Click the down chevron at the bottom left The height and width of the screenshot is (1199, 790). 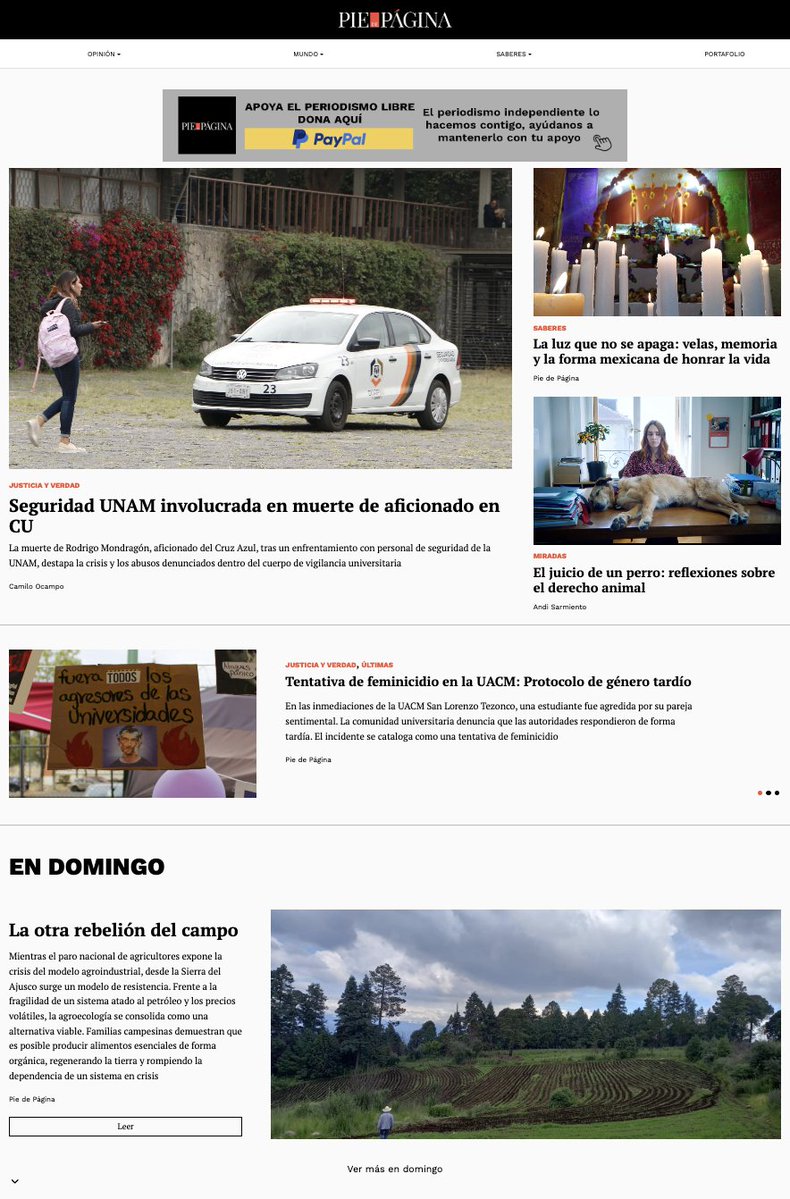14,1182
